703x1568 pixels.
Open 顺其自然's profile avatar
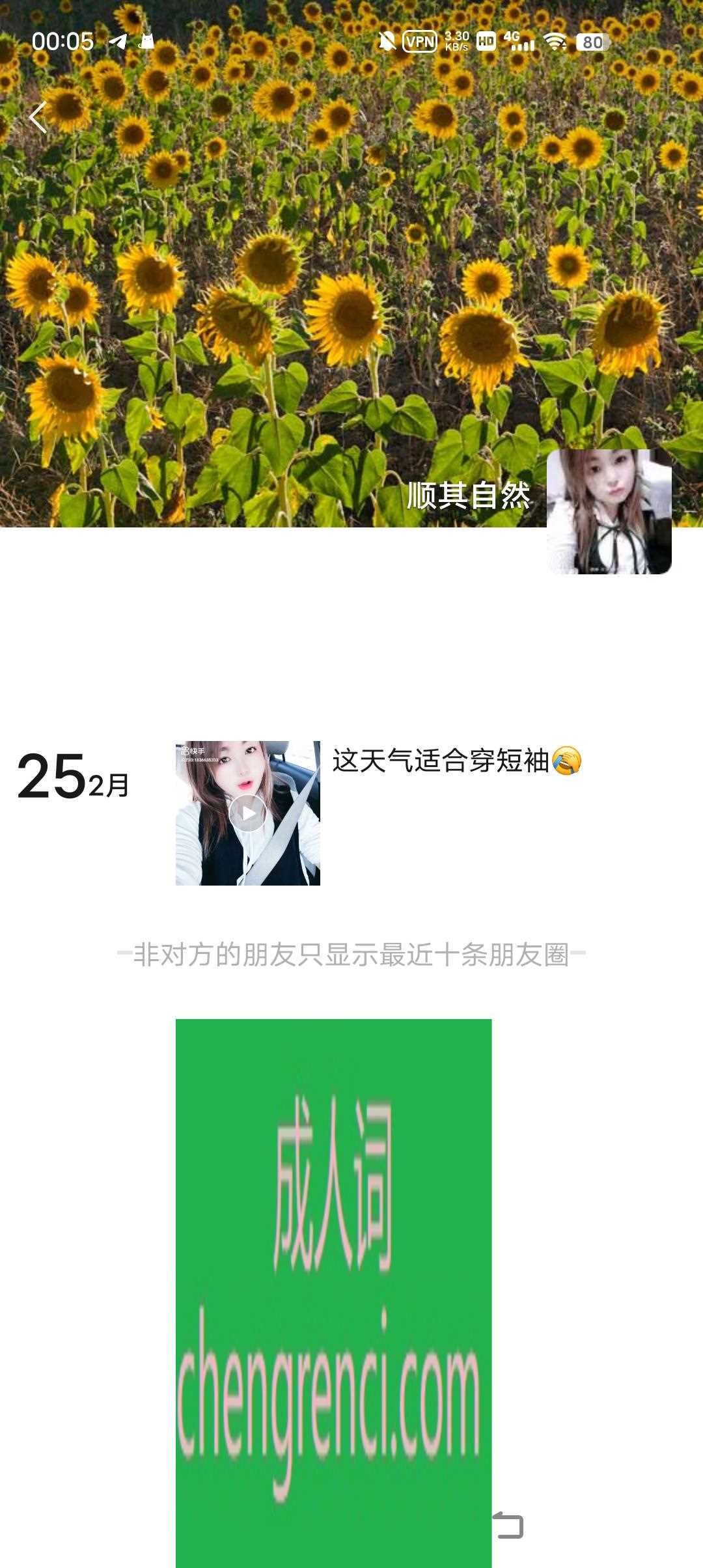coord(609,512)
